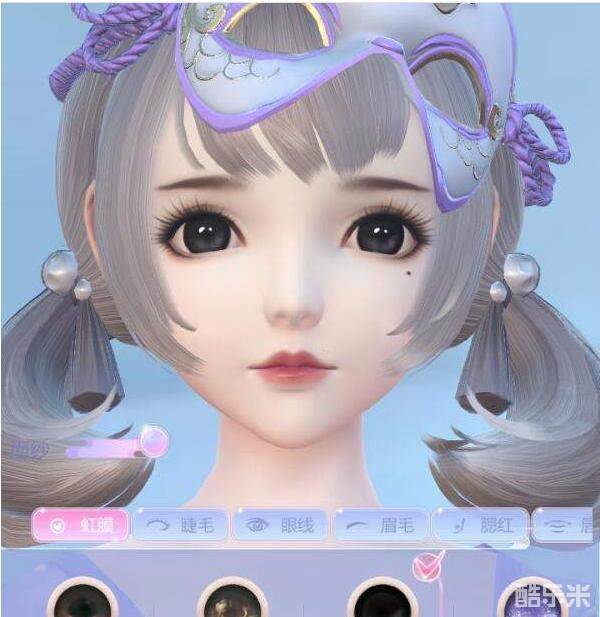This screenshot has width=600, height=617.
Task: Open the 腮红 blush tab
Action: (478, 524)
